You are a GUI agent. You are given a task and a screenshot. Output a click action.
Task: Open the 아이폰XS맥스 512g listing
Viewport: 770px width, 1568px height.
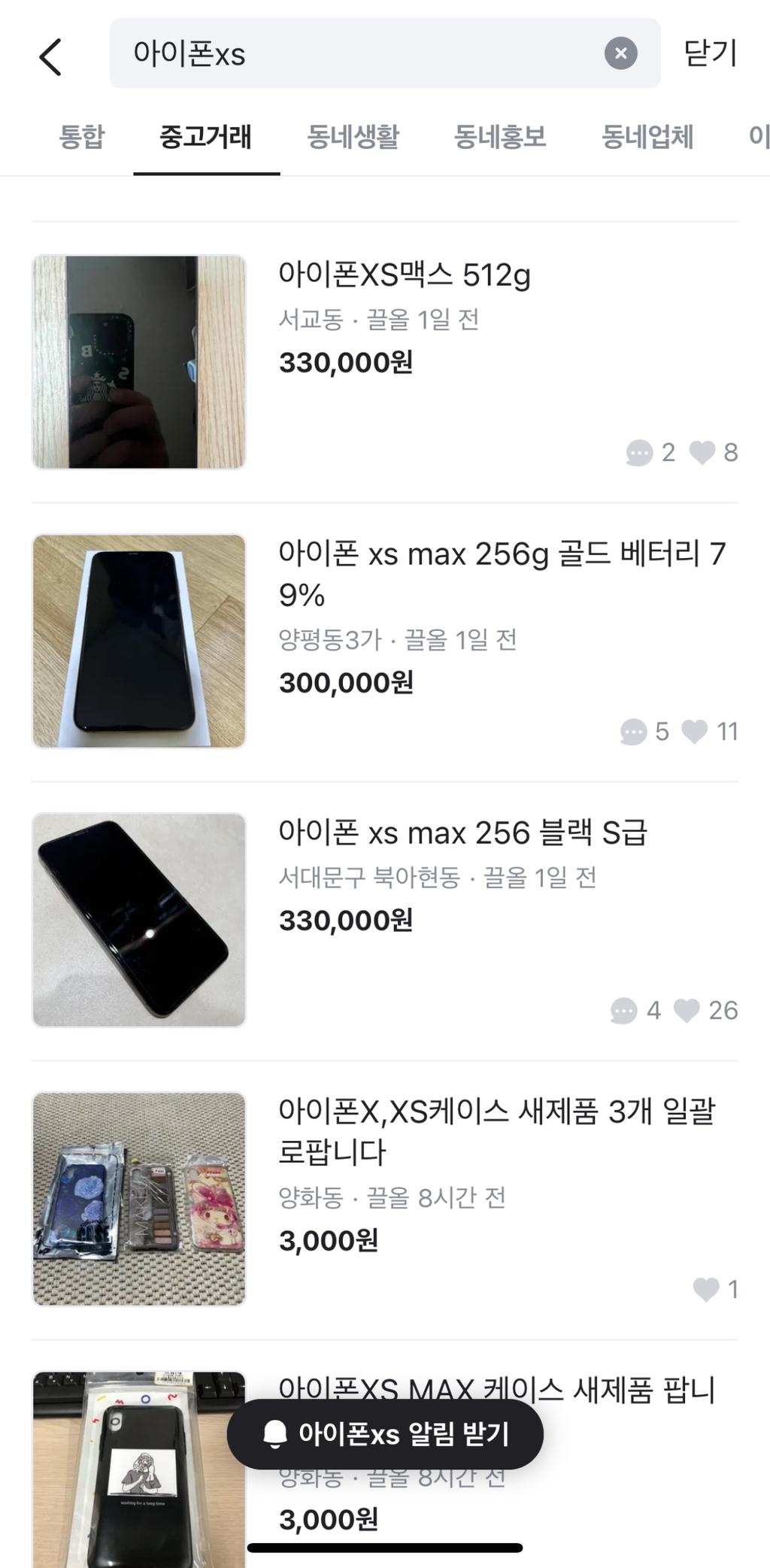tap(405, 275)
